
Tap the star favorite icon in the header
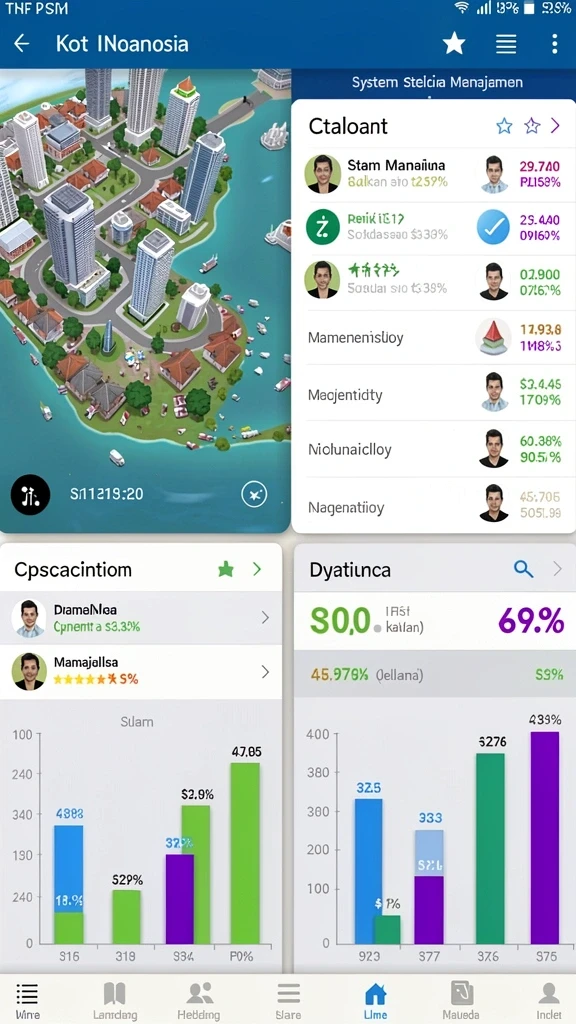(454, 44)
